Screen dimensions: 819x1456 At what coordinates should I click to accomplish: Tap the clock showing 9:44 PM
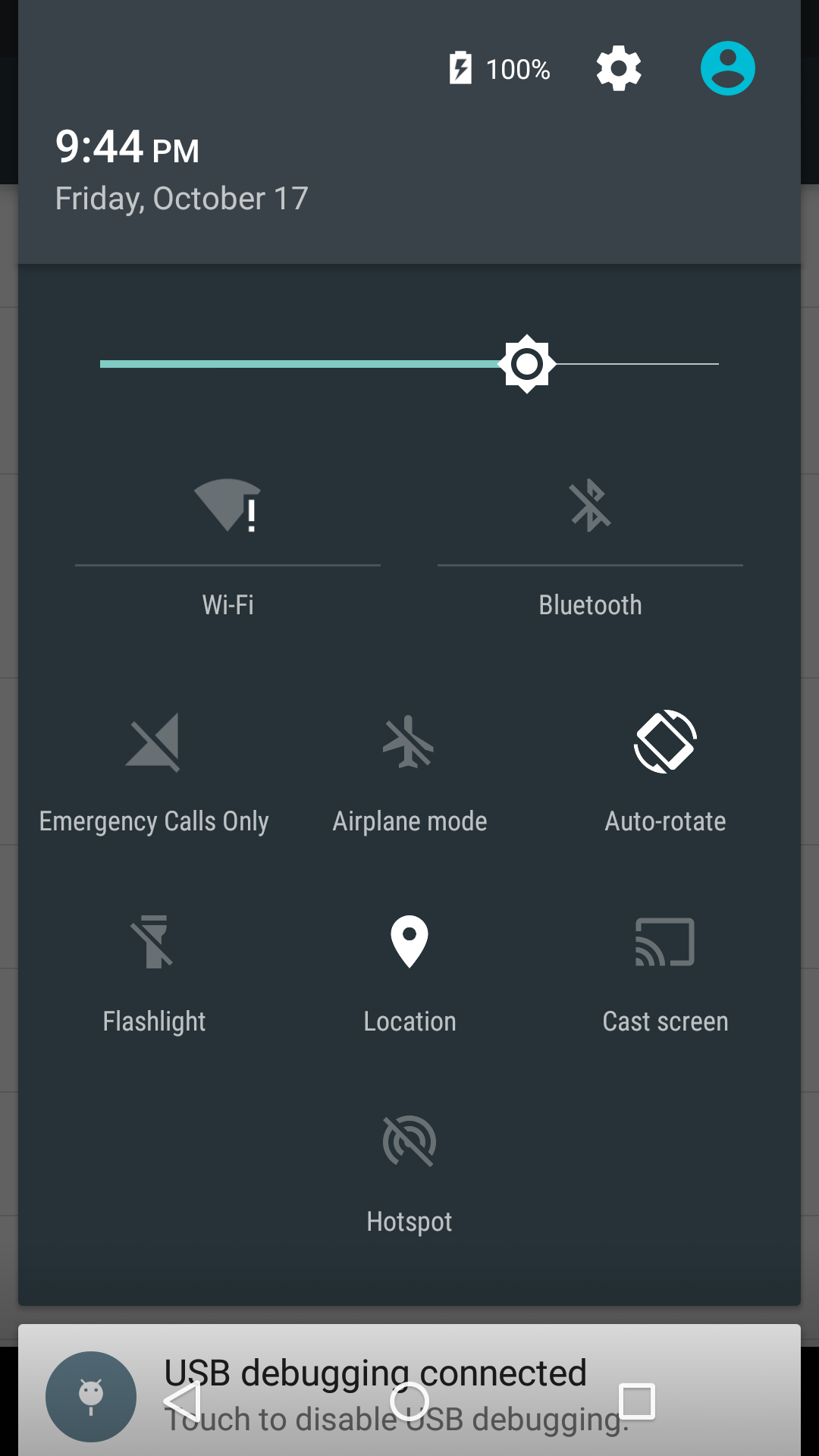click(x=127, y=147)
